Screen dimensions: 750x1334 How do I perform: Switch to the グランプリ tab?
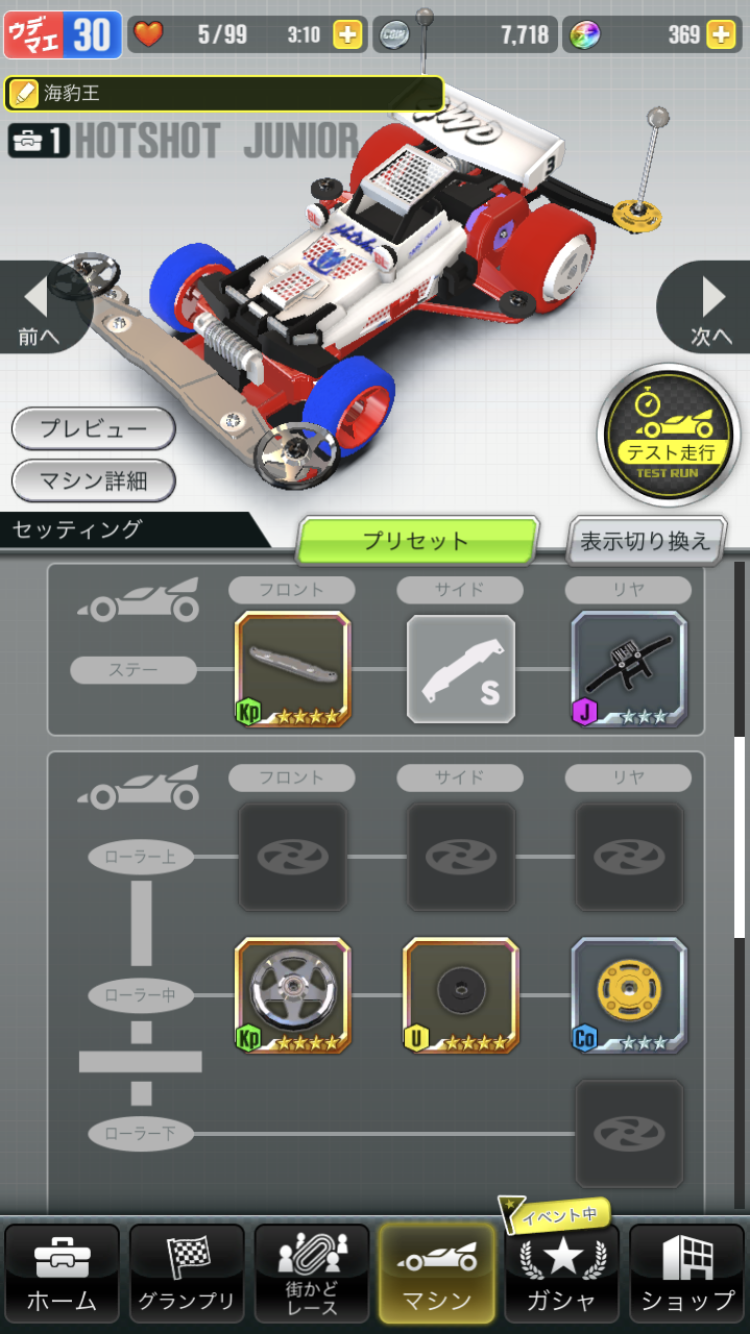187,1274
